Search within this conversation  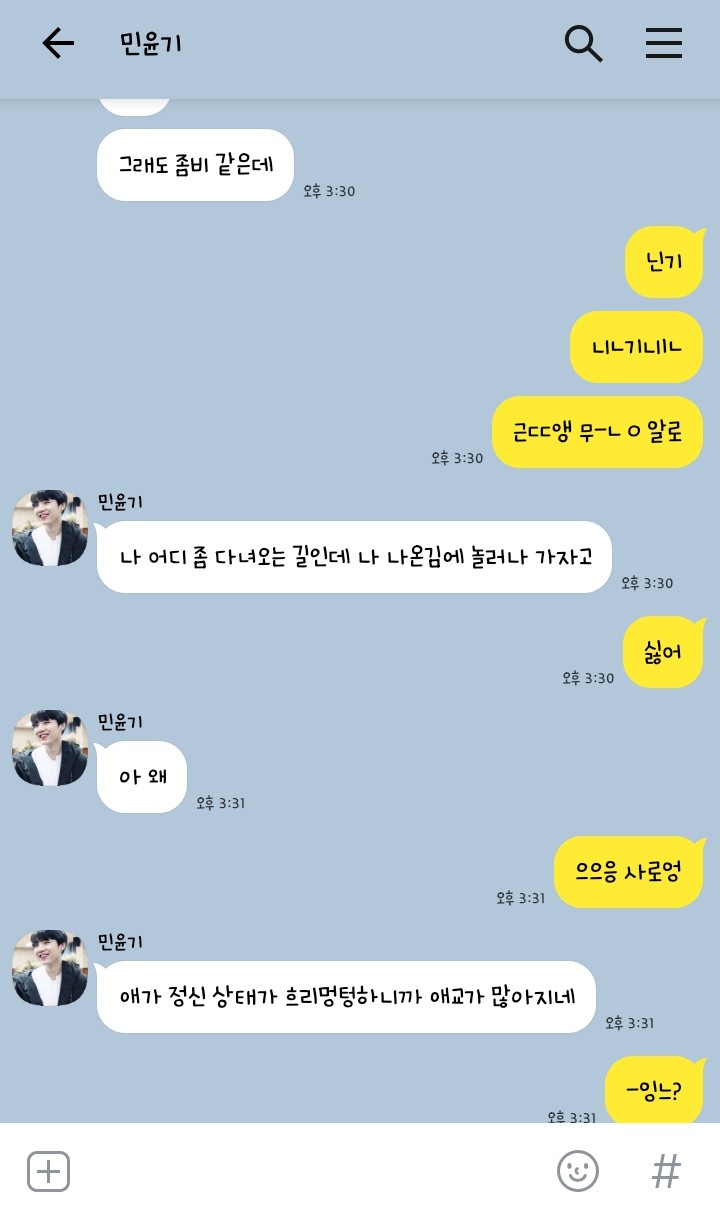click(x=583, y=43)
